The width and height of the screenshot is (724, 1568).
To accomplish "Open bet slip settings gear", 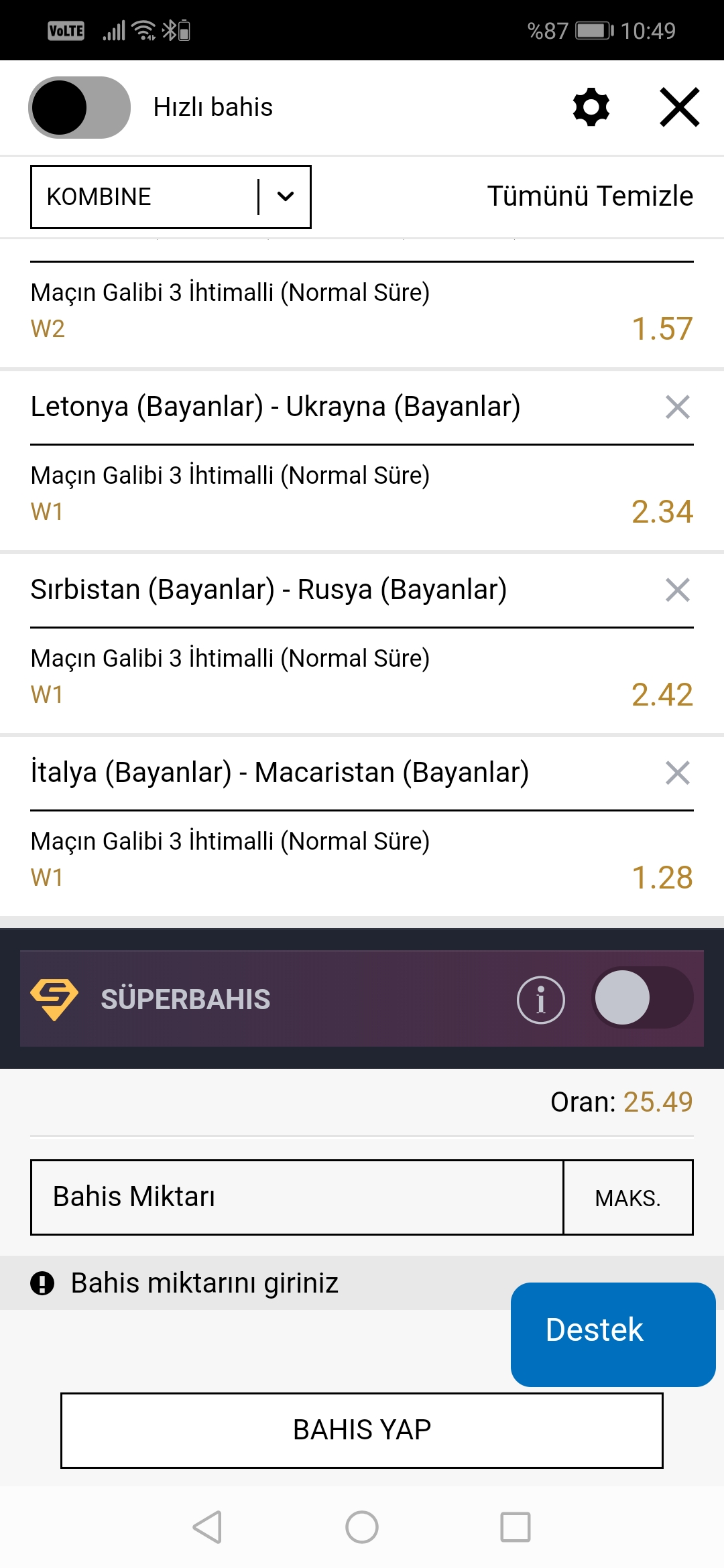I will (591, 107).
